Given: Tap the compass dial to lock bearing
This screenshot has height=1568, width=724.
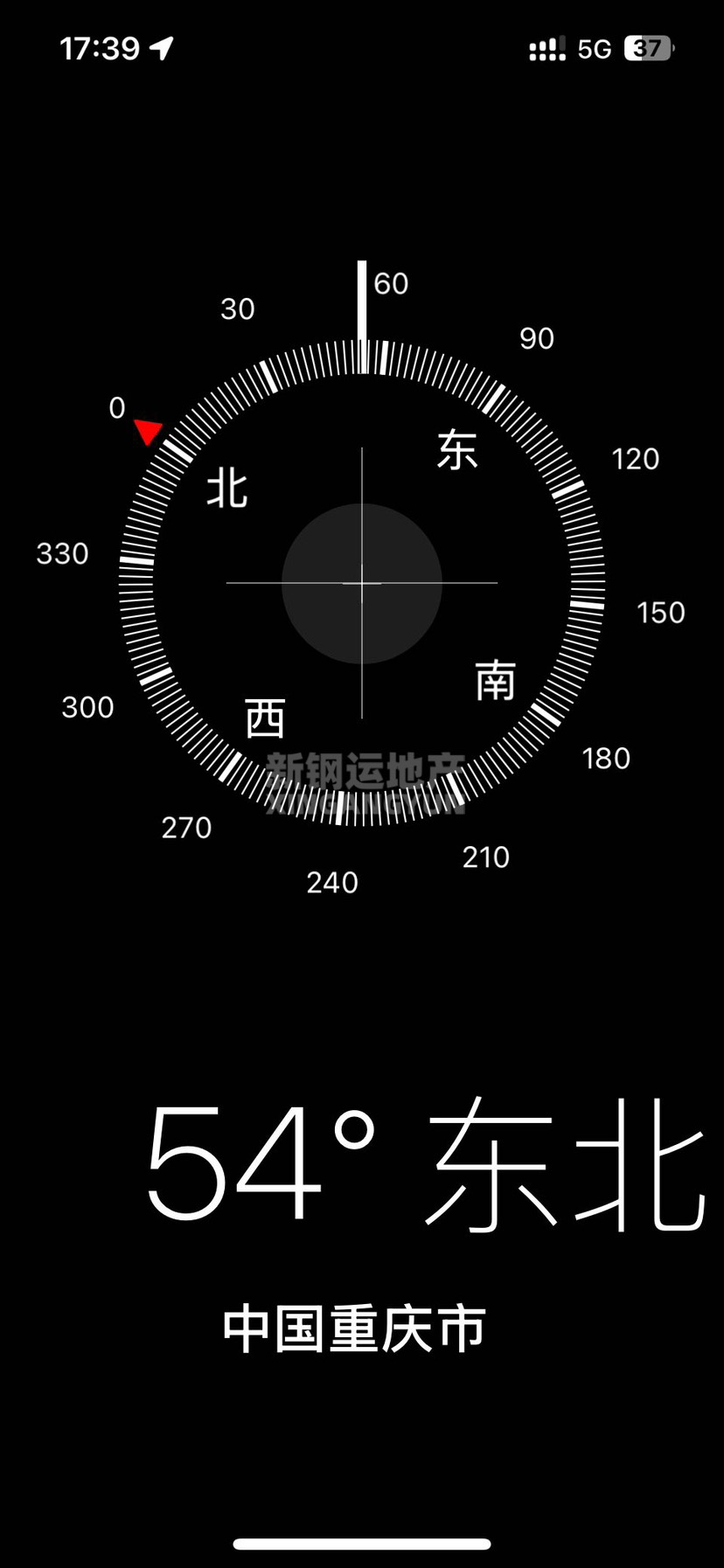Looking at the screenshot, I should [362, 582].
